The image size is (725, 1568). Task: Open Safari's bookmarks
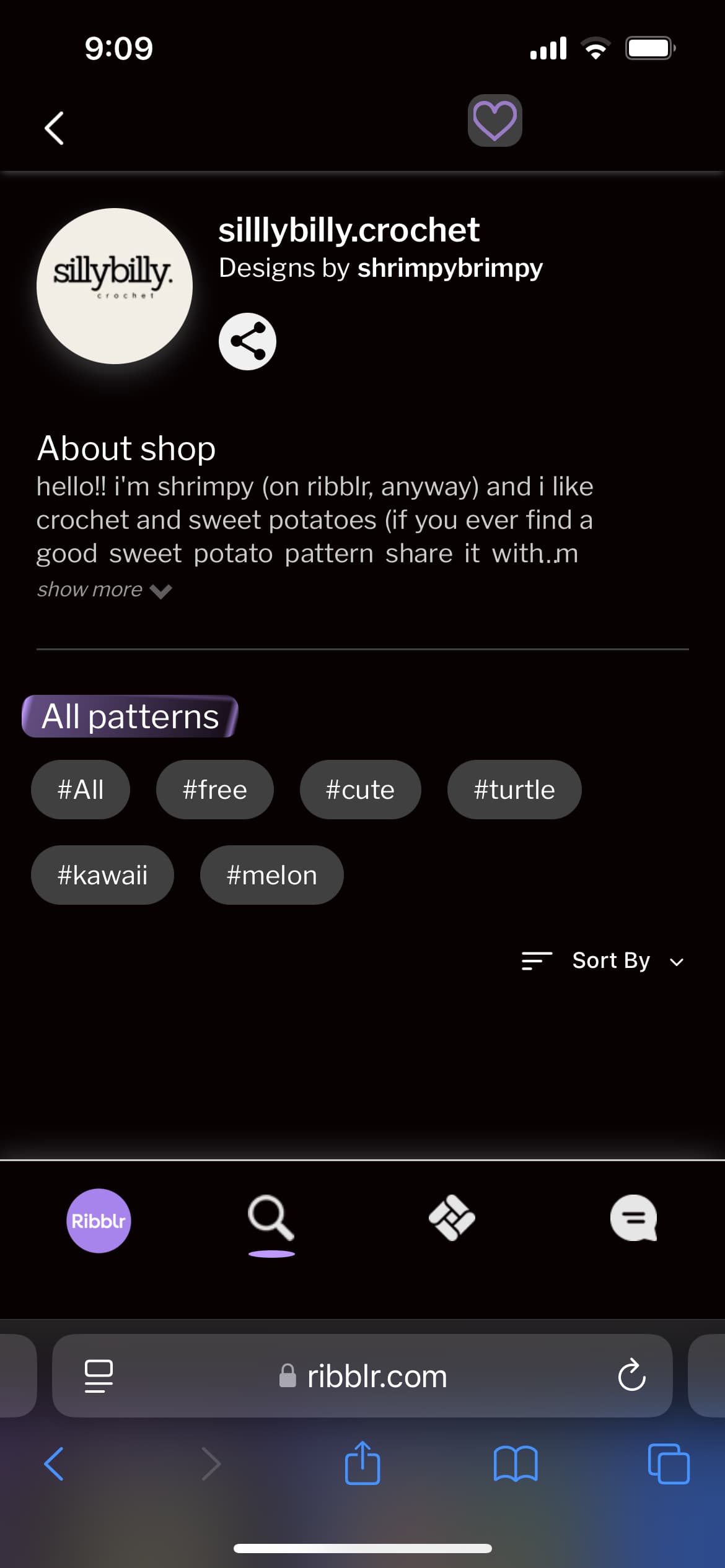[x=516, y=1464]
